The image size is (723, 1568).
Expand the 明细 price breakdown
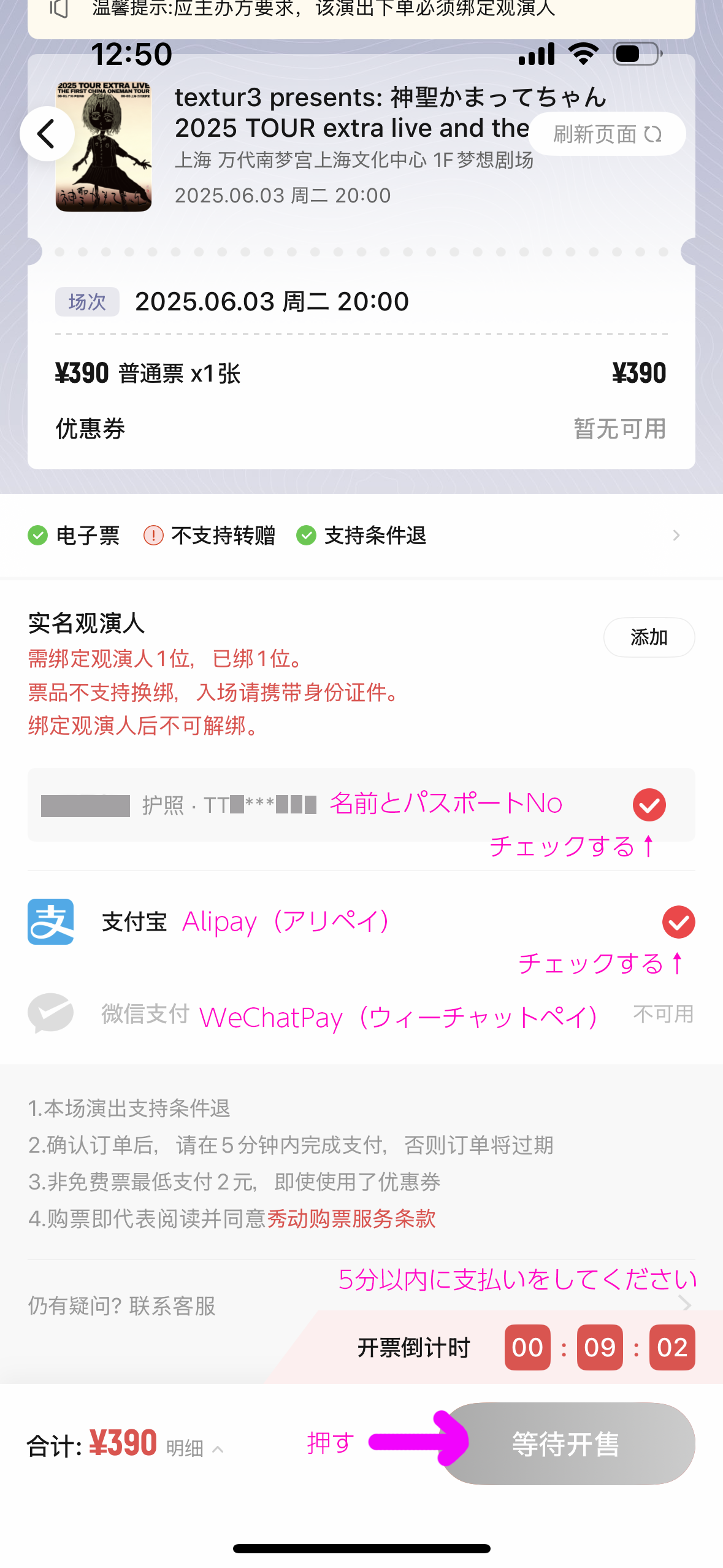(x=194, y=1449)
